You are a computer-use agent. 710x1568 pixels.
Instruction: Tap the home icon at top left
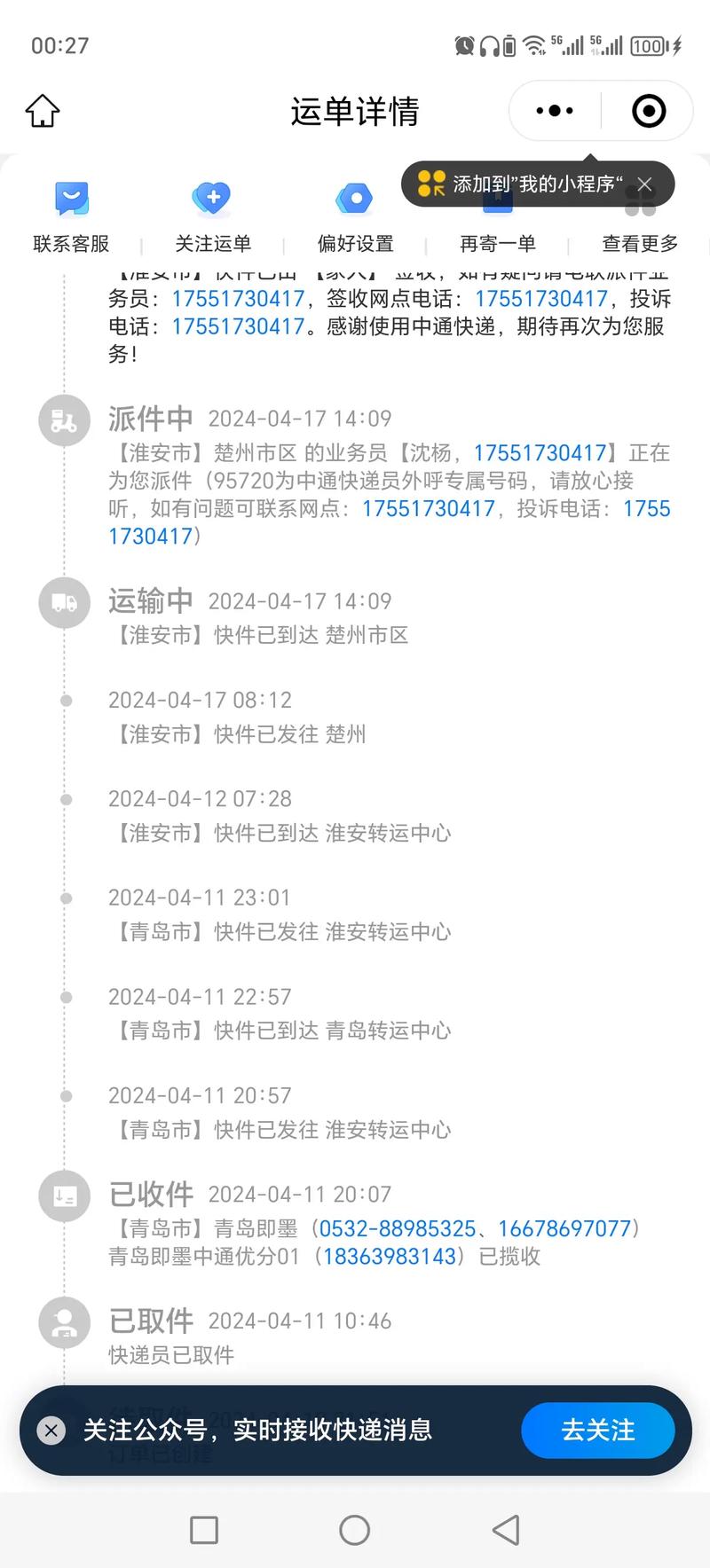pos(42,111)
